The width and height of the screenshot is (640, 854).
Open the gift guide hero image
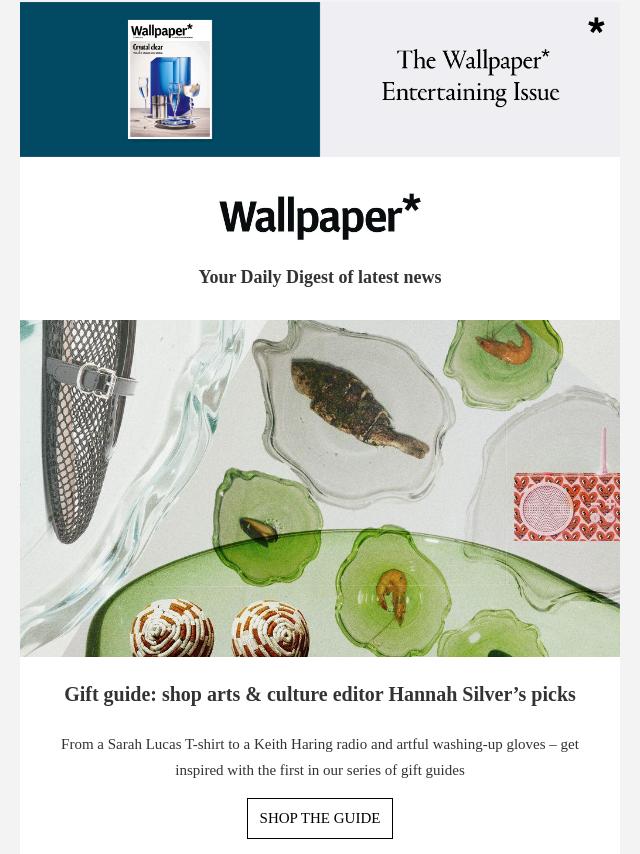click(x=320, y=488)
